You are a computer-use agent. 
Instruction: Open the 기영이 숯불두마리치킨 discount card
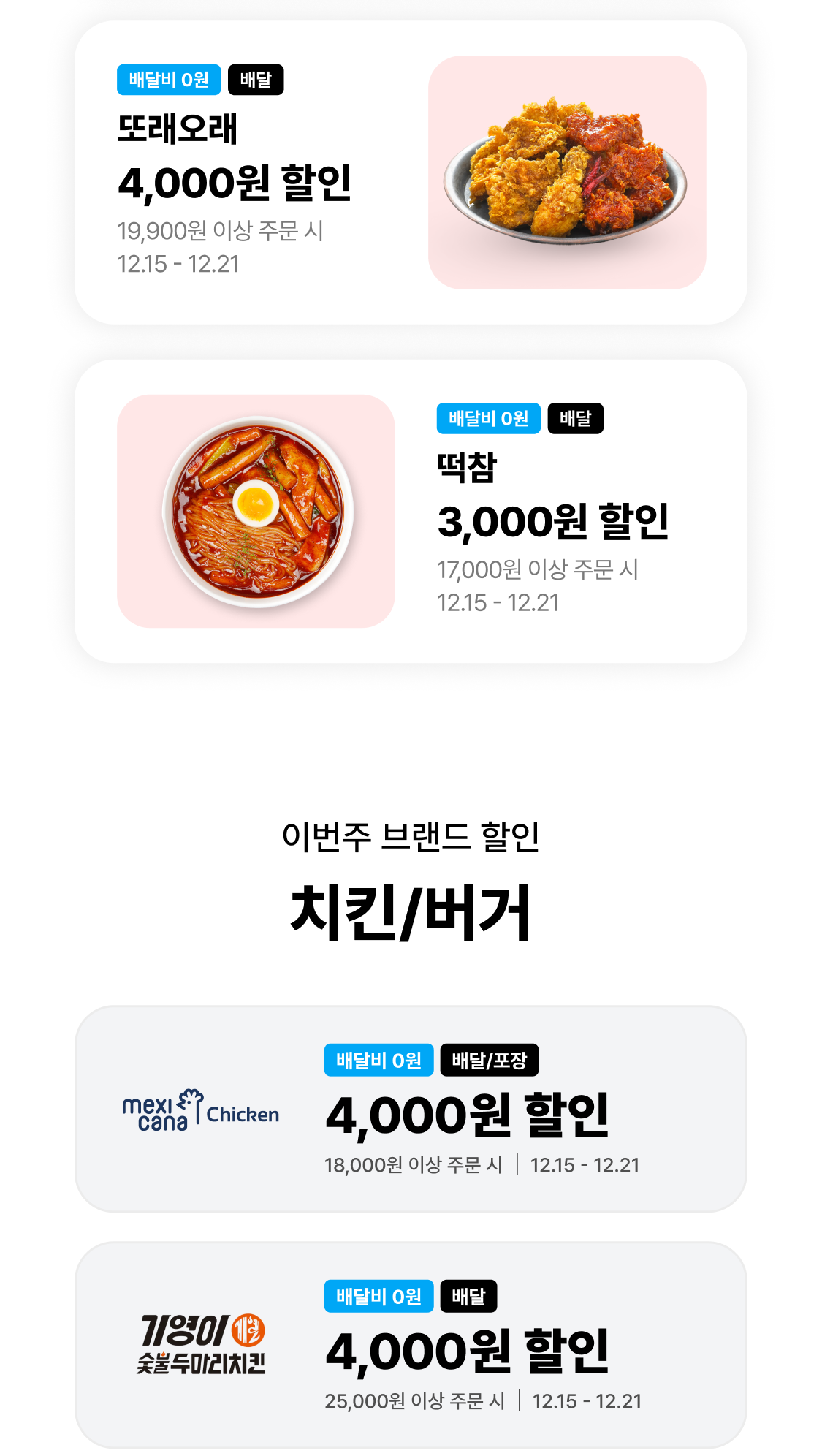[410, 1345]
